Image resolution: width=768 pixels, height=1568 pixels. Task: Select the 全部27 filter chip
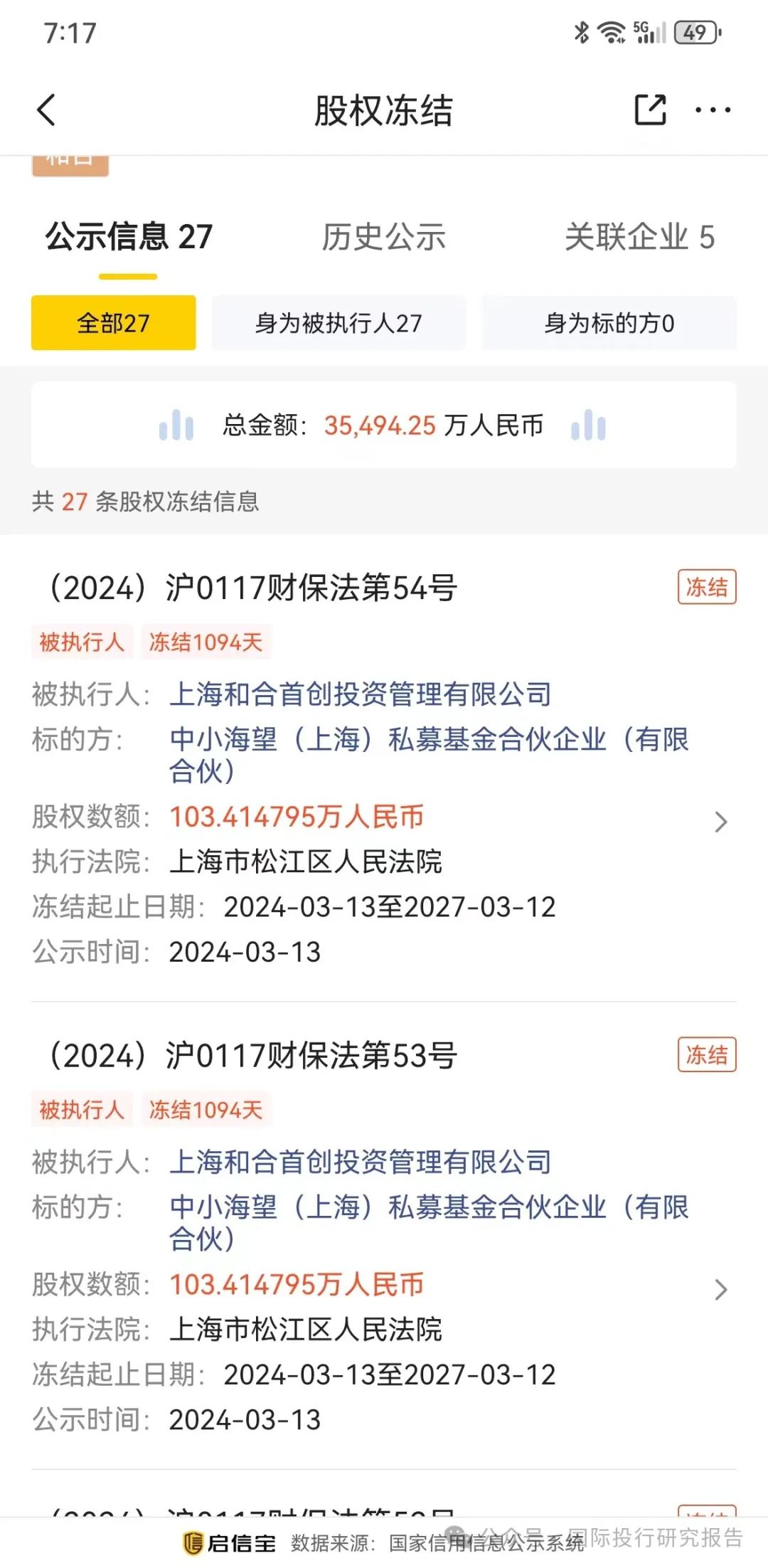(x=112, y=323)
